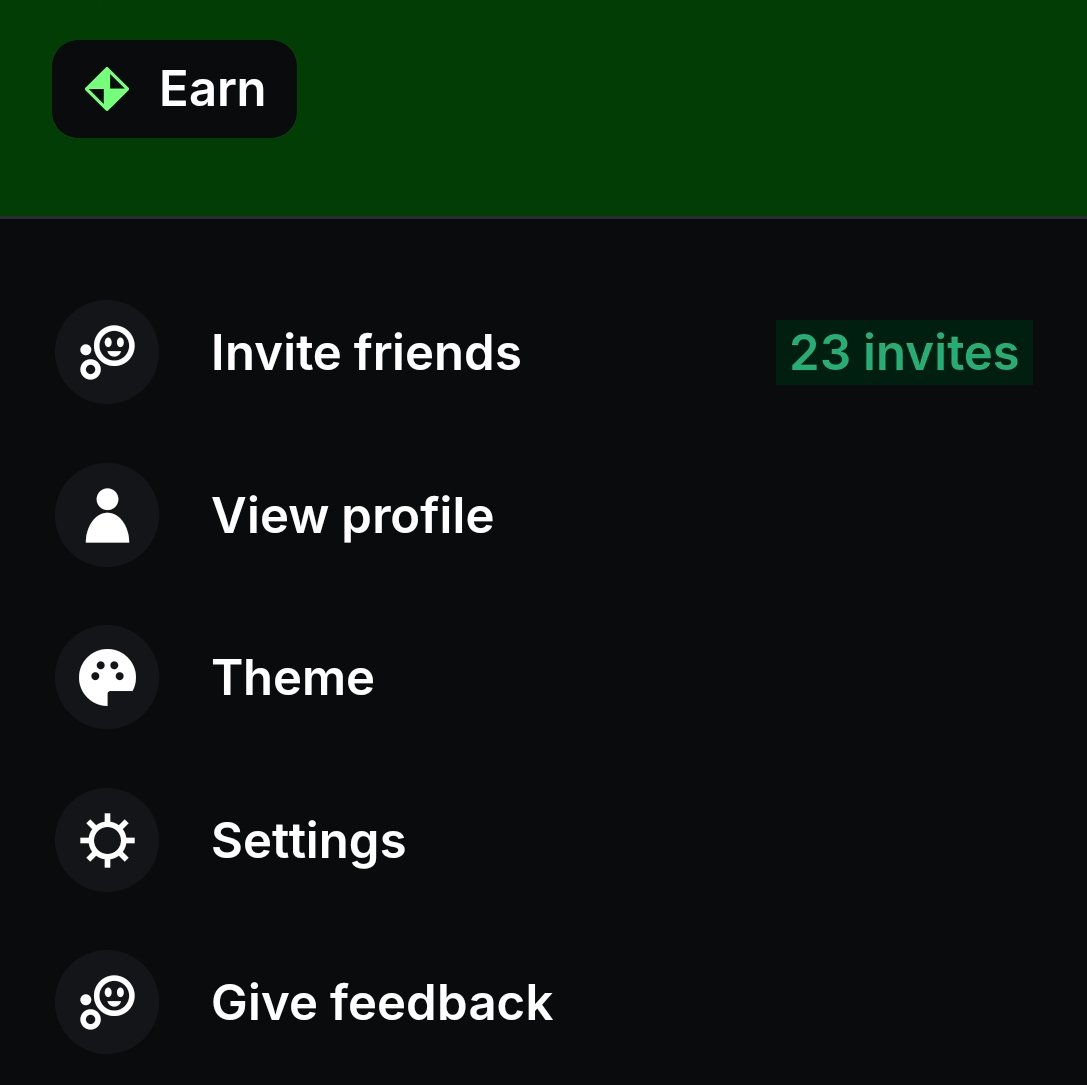1087x1085 pixels.
Task: Select Give feedback
Action: tap(382, 1003)
